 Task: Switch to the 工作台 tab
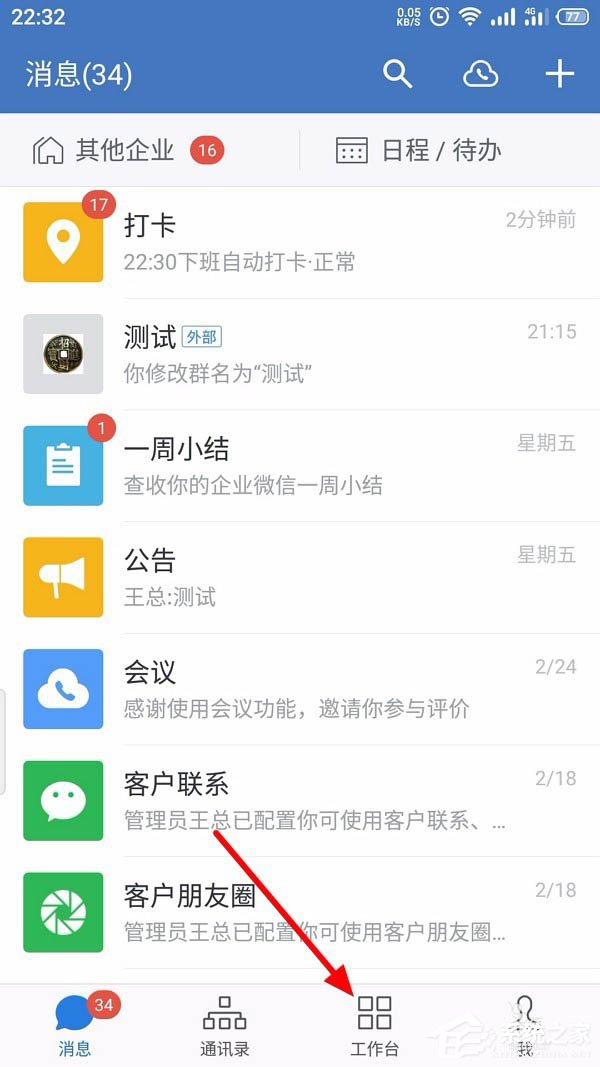click(374, 1025)
